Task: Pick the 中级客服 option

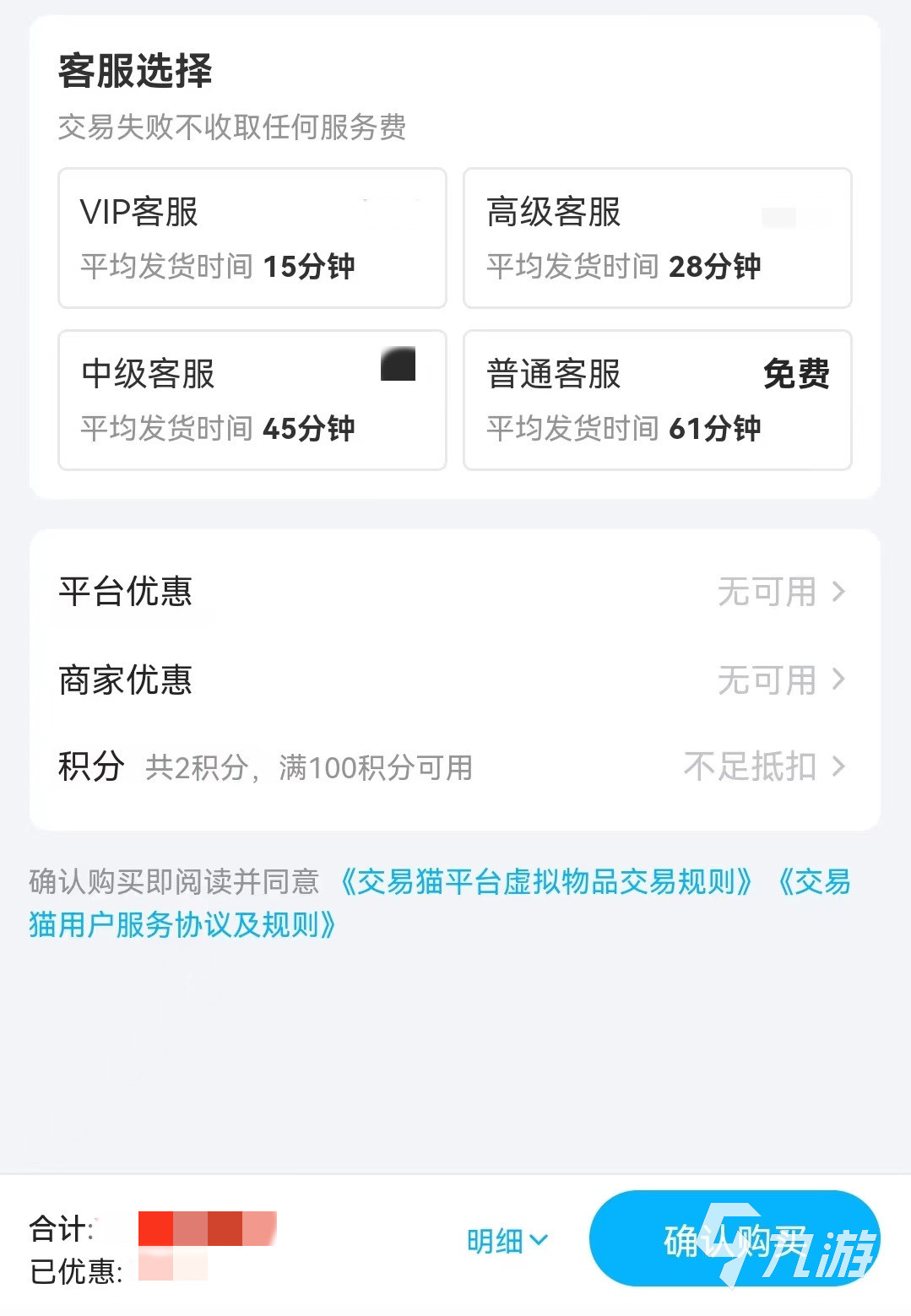Action: pyautogui.click(x=252, y=400)
